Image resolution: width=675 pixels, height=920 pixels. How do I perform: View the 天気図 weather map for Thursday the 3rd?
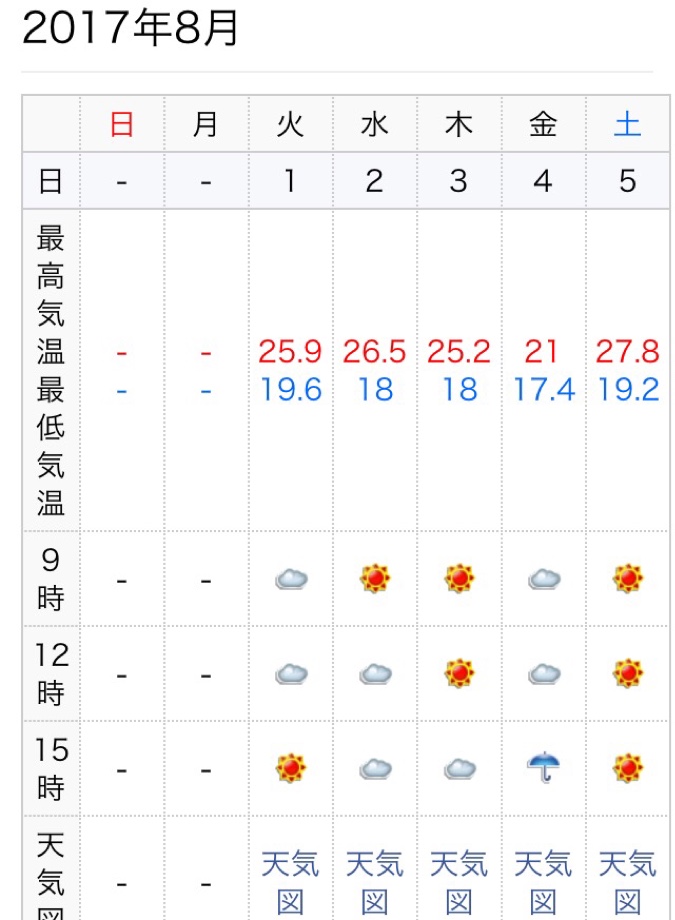point(459,881)
